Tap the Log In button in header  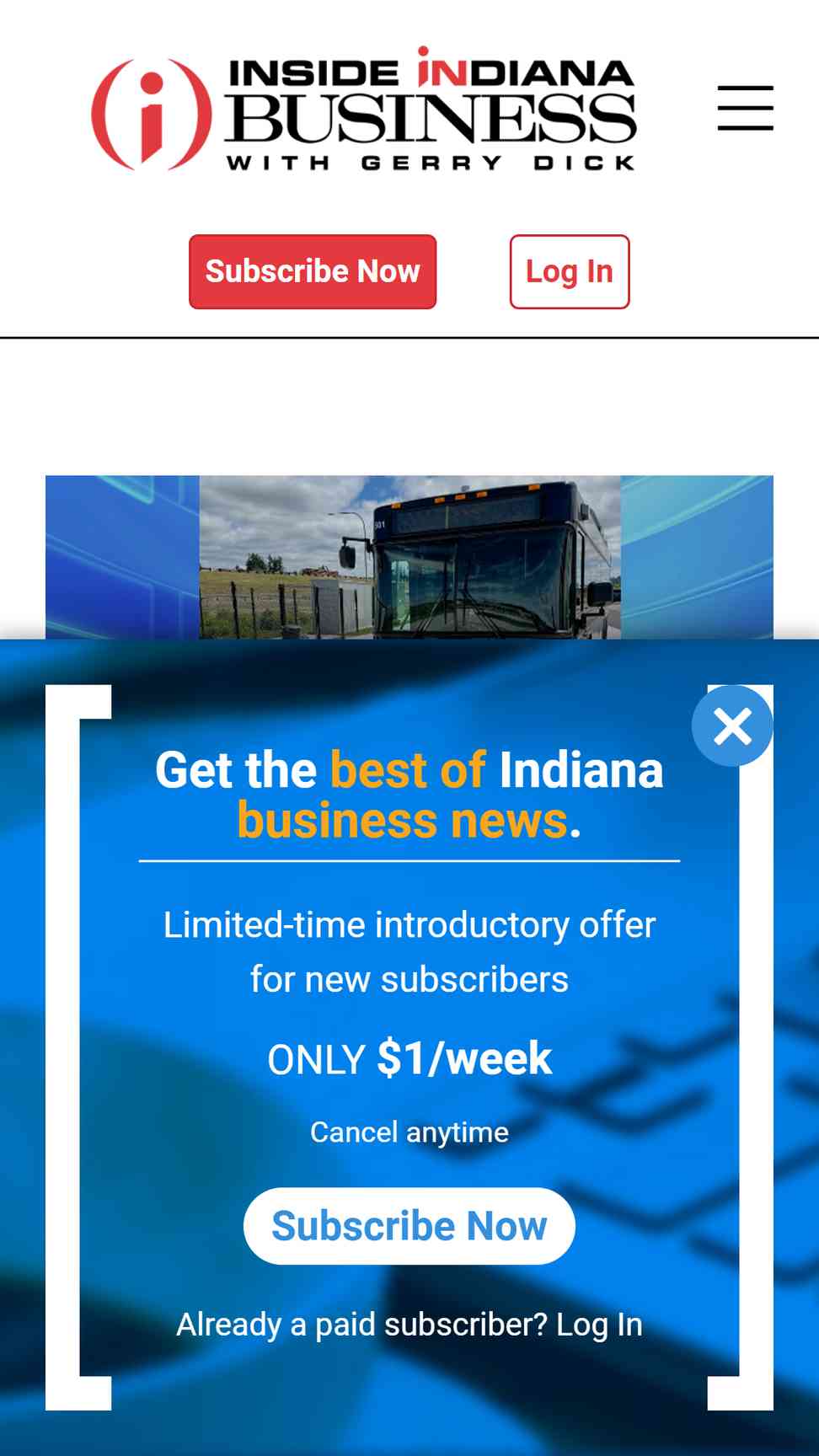pyautogui.click(x=569, y=271)
